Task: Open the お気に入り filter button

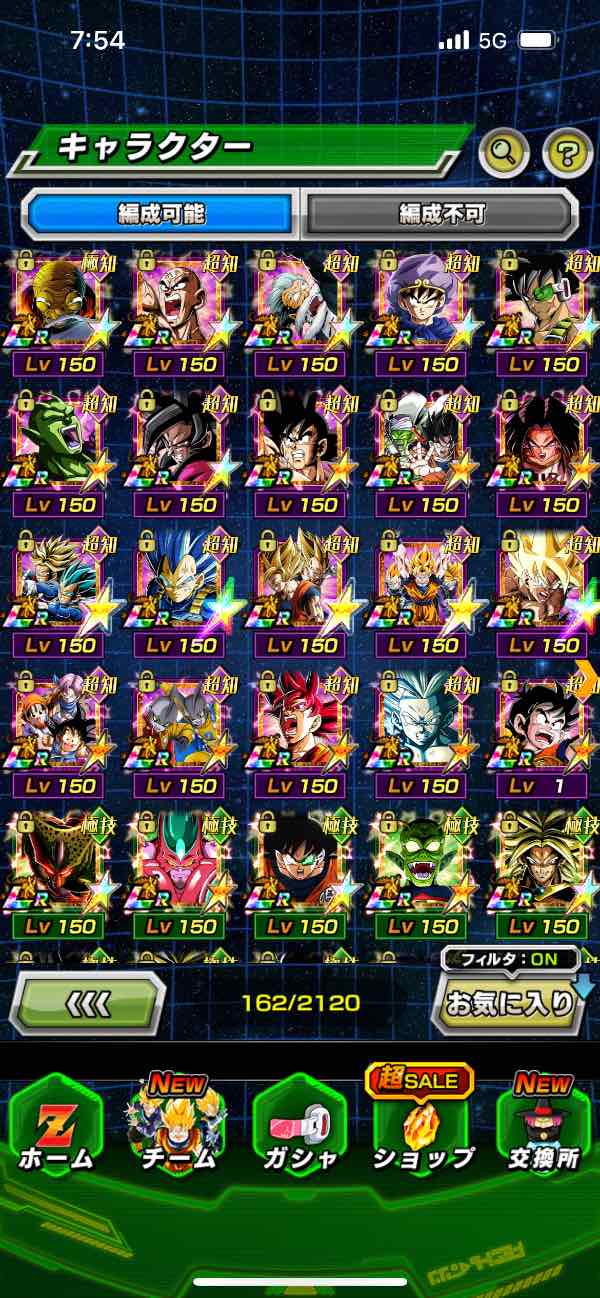Action: point(507,1003)
